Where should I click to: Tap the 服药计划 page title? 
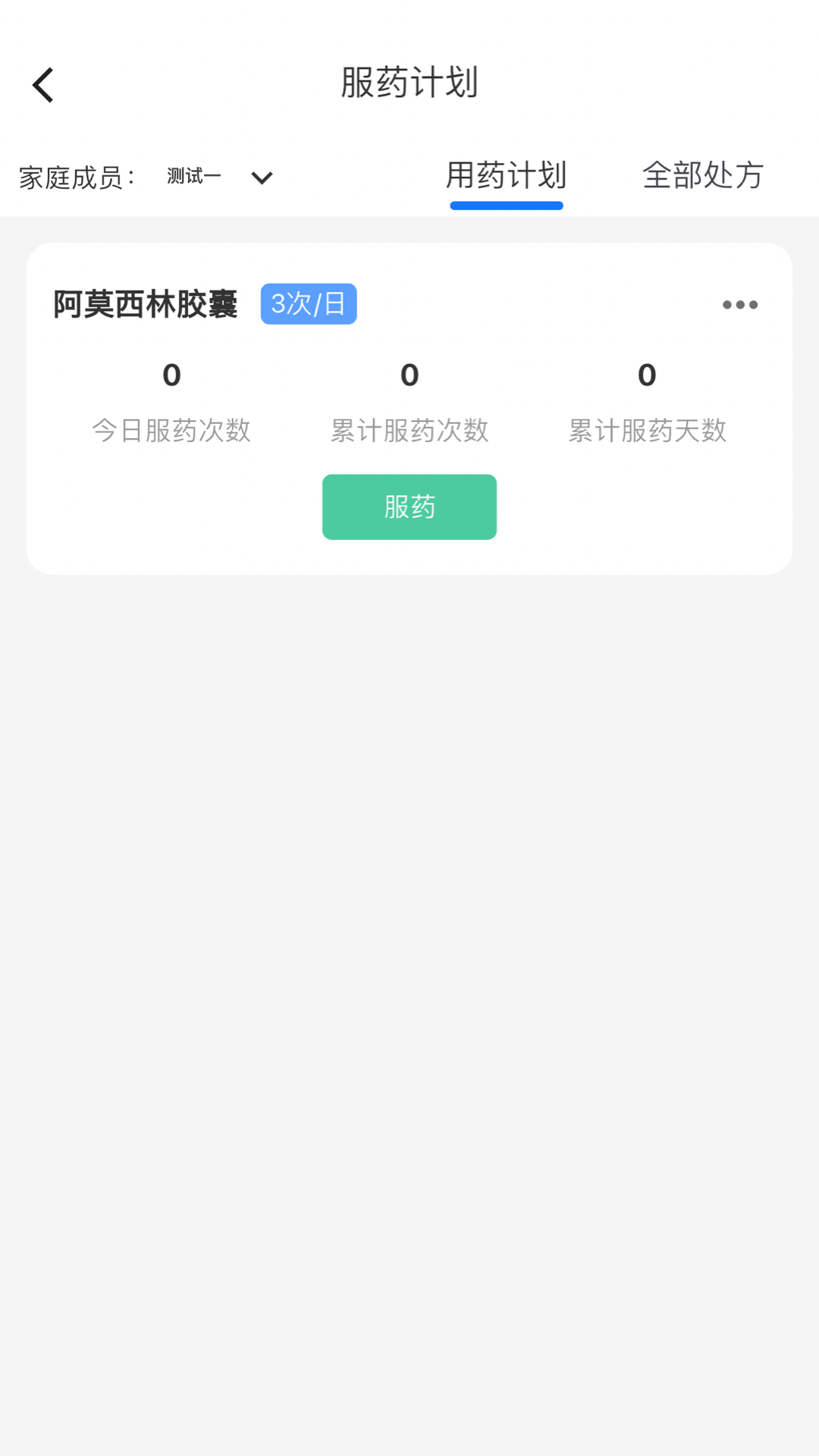pos(409,83)
